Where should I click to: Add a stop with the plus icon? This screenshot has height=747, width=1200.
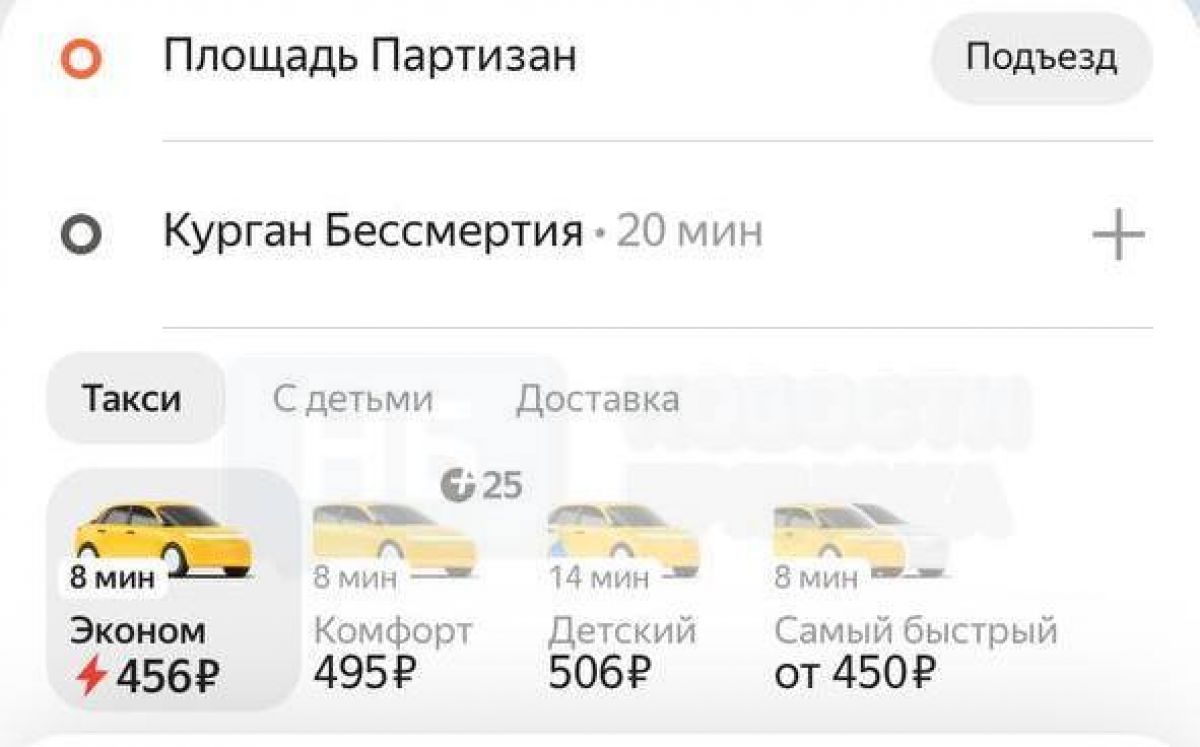coord(1118,236)
